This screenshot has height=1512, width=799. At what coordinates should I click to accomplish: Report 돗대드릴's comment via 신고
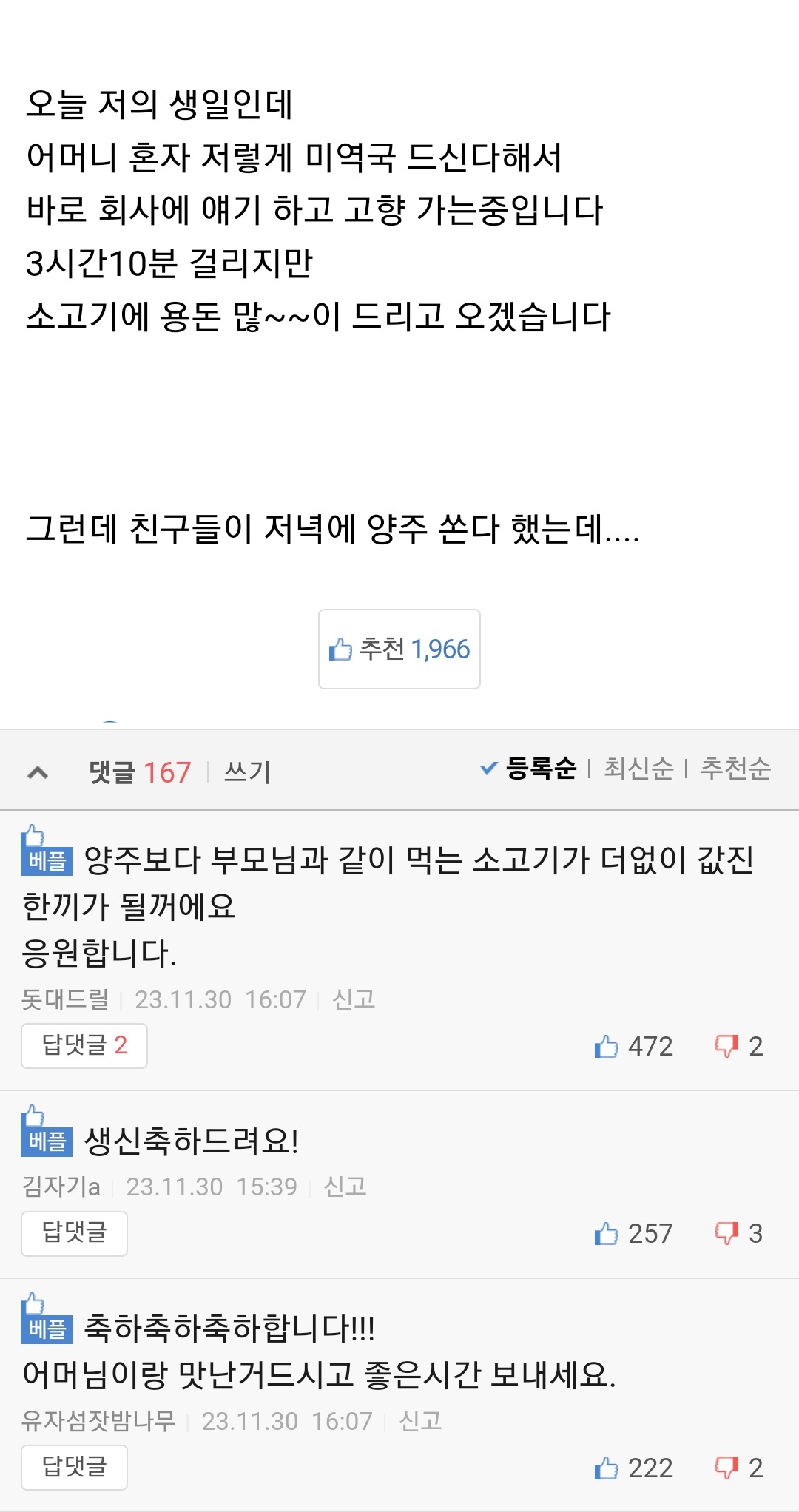[354, 999]
